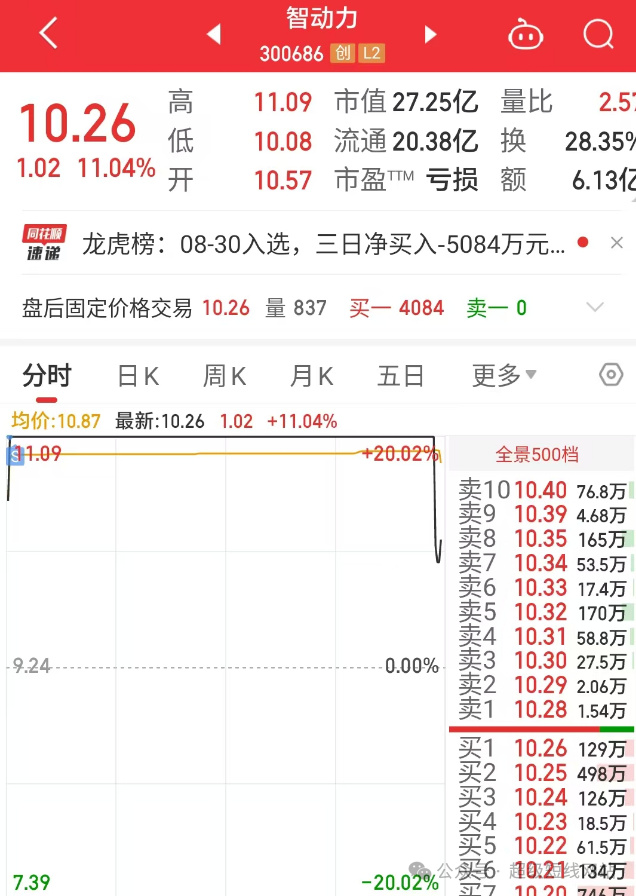Open the robot assistant icon
The image size is (636, 896).
[525, 35]
